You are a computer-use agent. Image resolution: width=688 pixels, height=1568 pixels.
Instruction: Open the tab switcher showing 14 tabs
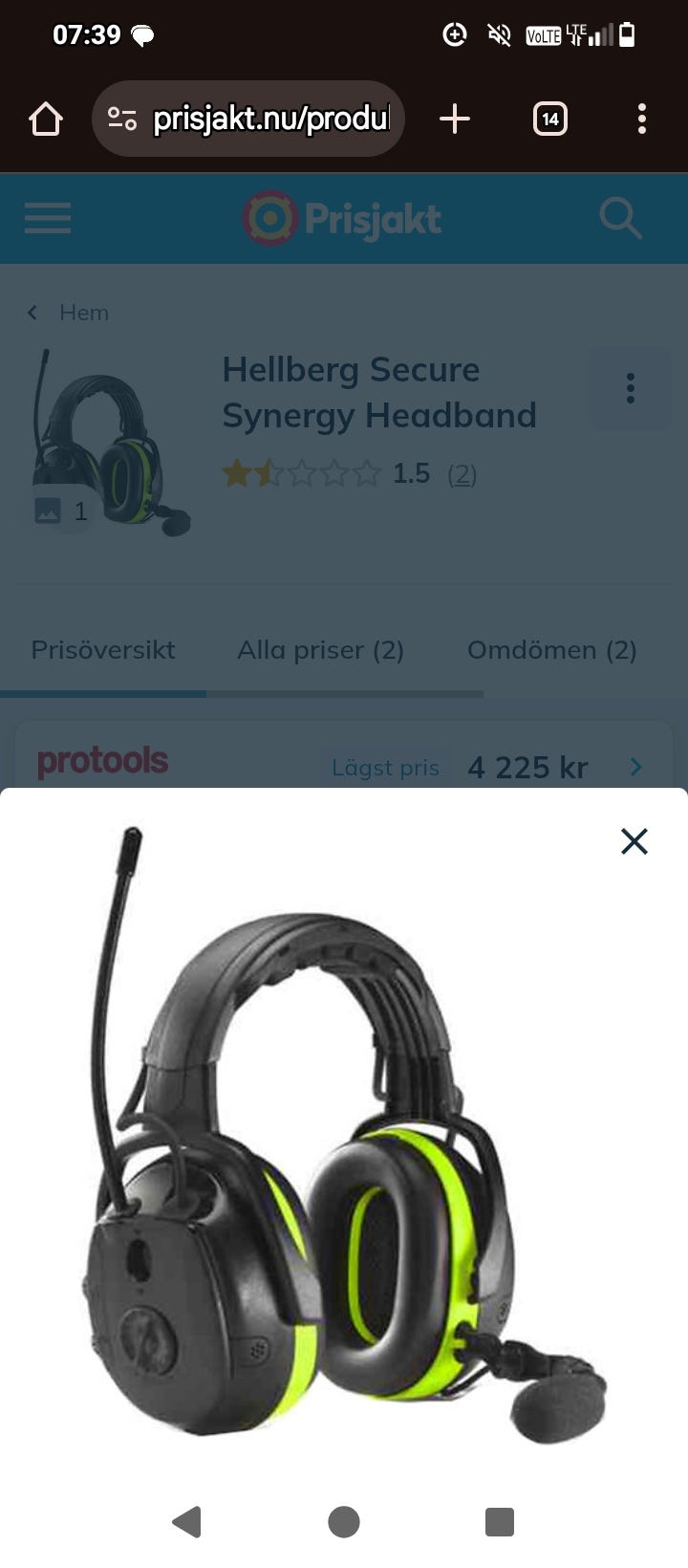[x=549, y=120]
